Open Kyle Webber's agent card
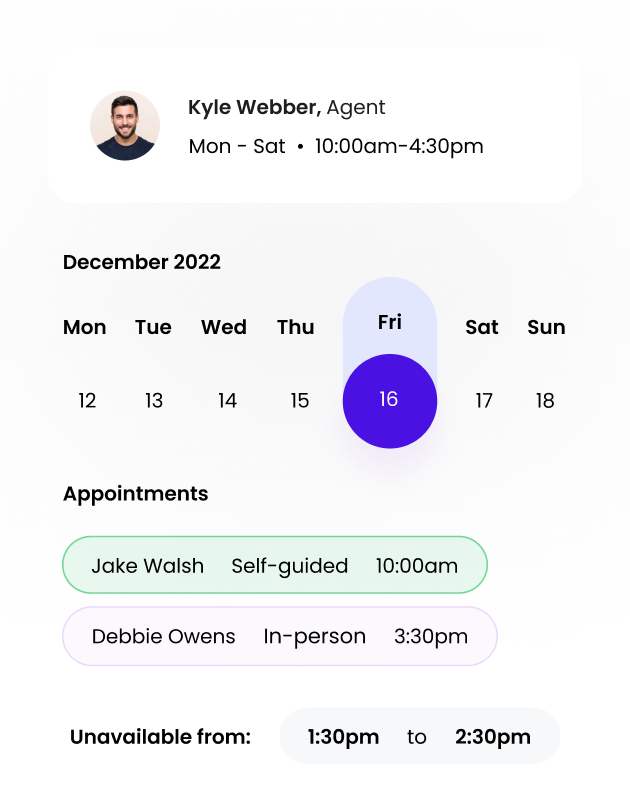This screenshot has height=812, width=630. (x=314, y=126)
